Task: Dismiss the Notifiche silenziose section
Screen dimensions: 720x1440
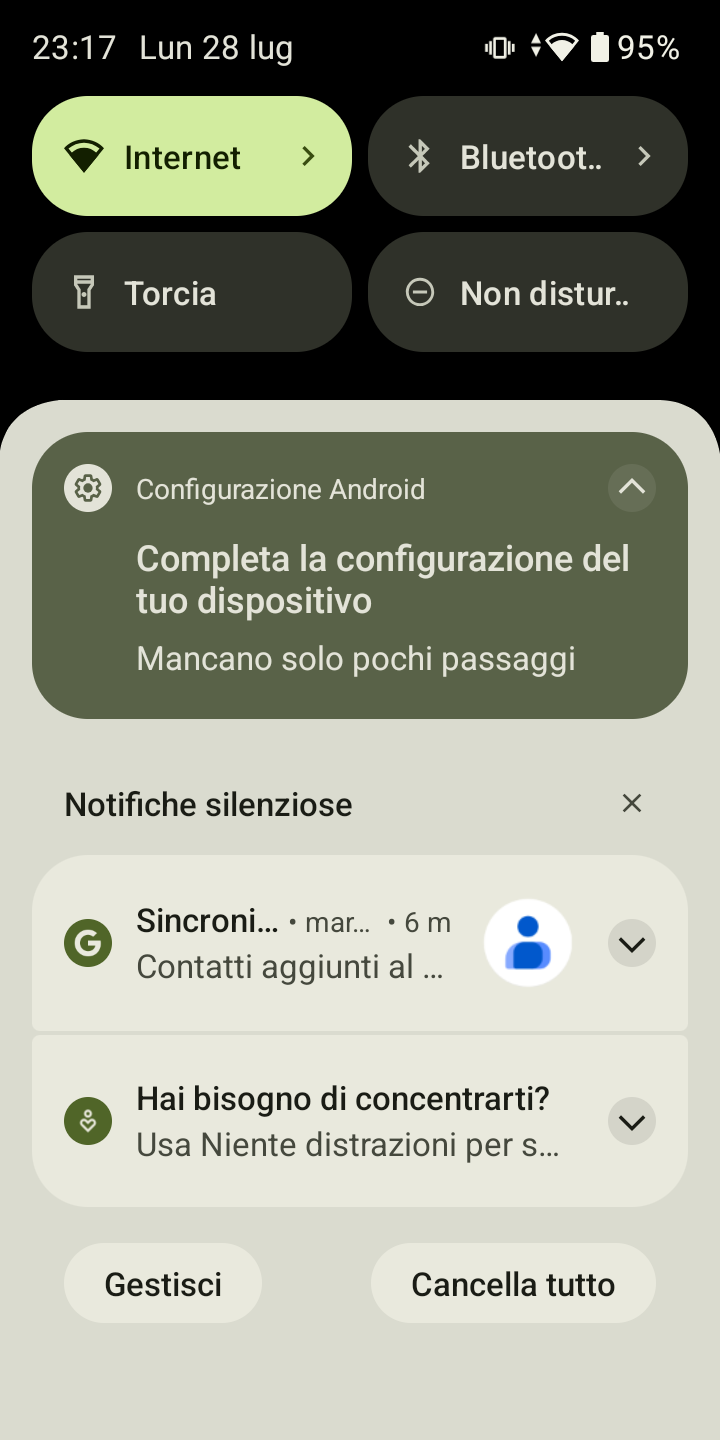Action: coord(632,803)
